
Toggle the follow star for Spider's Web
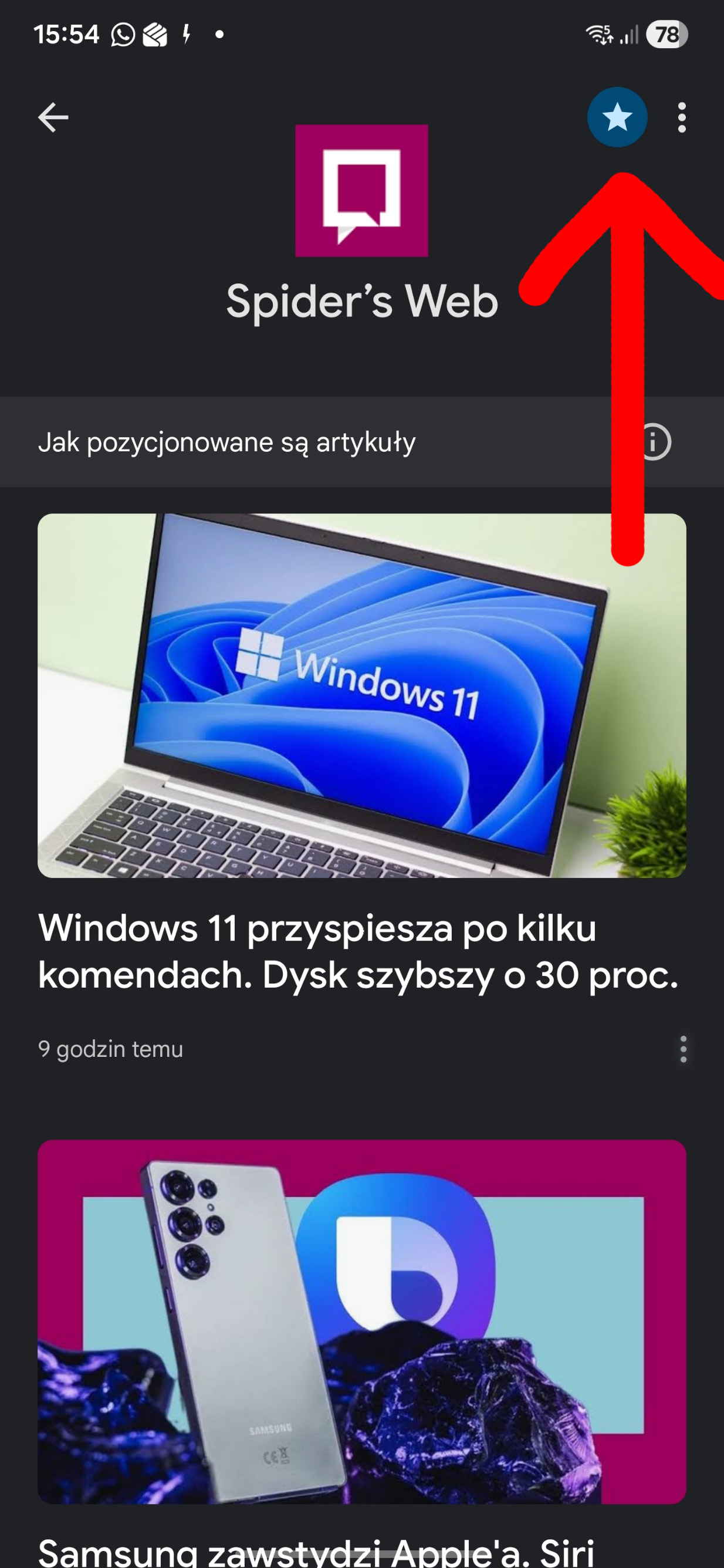(617, 117)
